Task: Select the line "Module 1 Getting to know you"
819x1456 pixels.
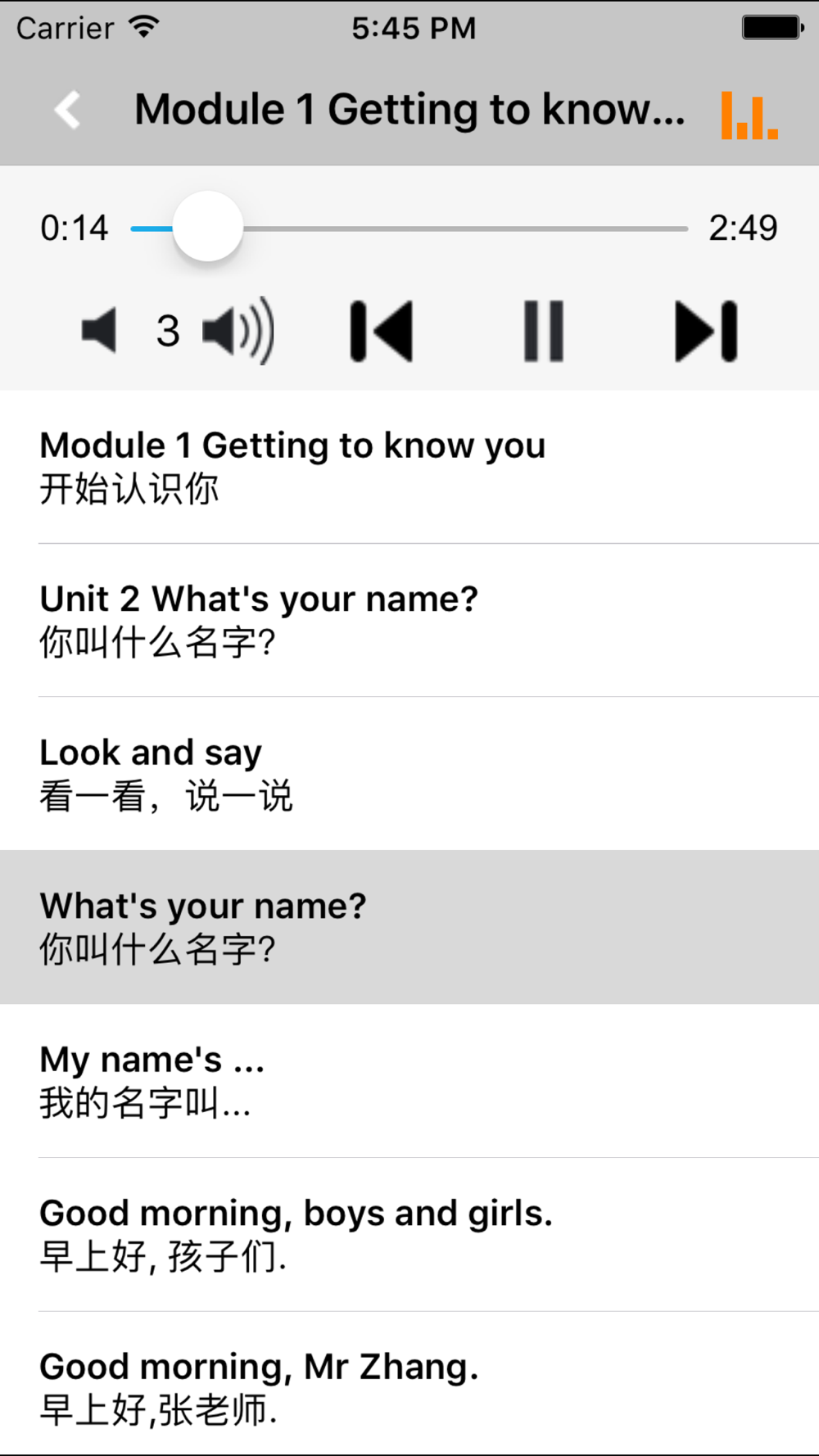Action: pyautogui.click(x=409, y=467)
